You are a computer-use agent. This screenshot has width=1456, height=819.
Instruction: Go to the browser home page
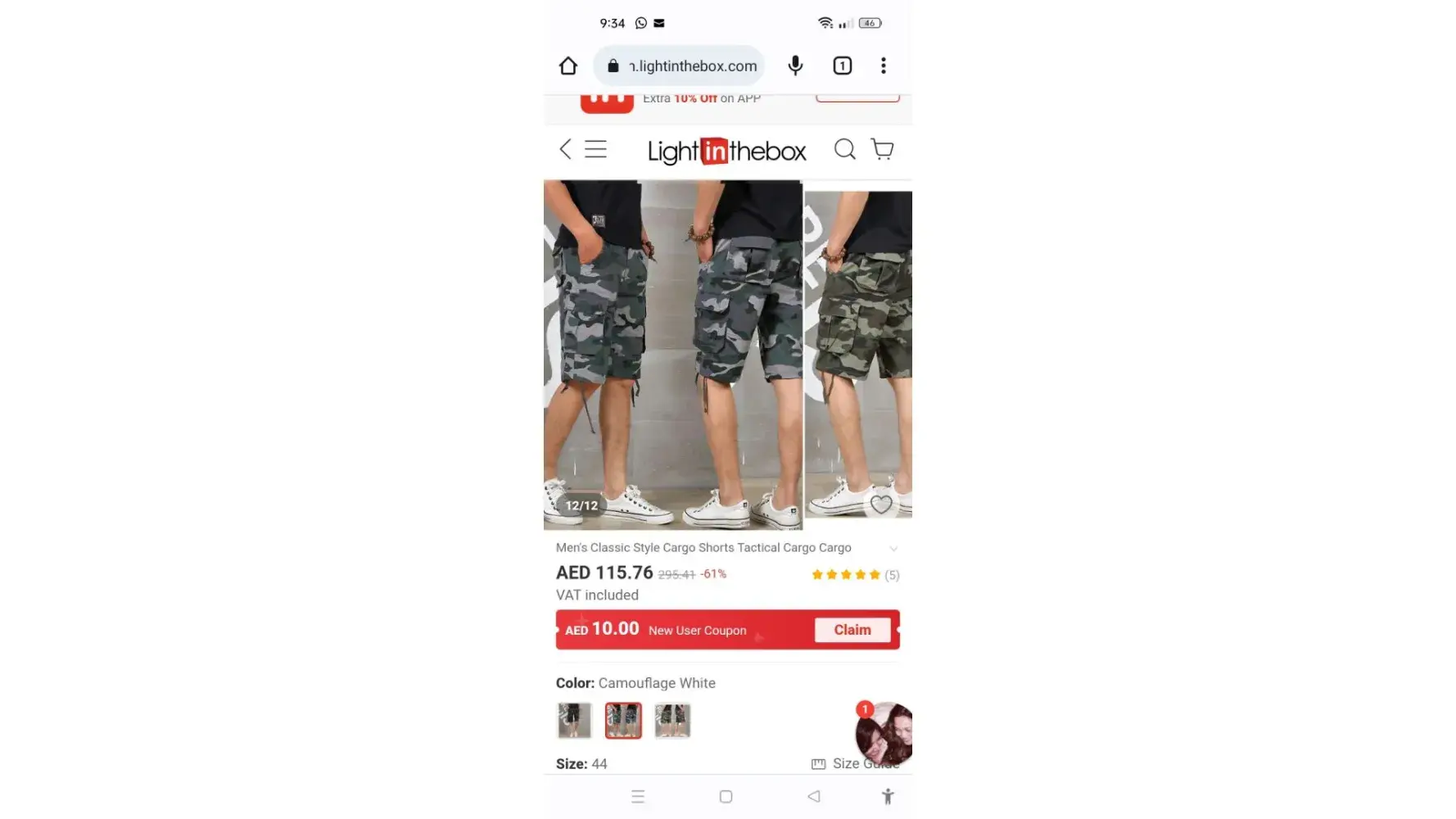[x=568, y=66]
